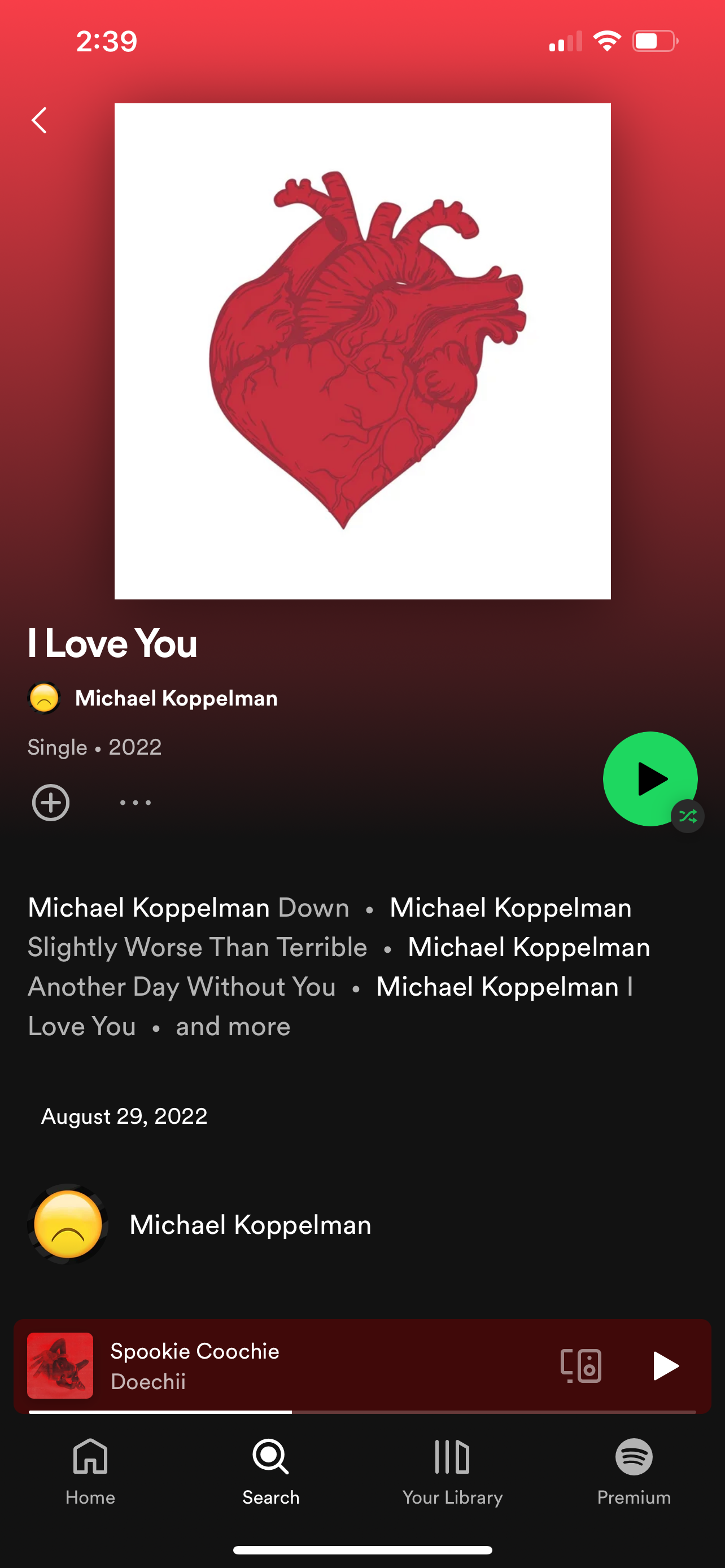Play the I Love You single

(649, 778)
